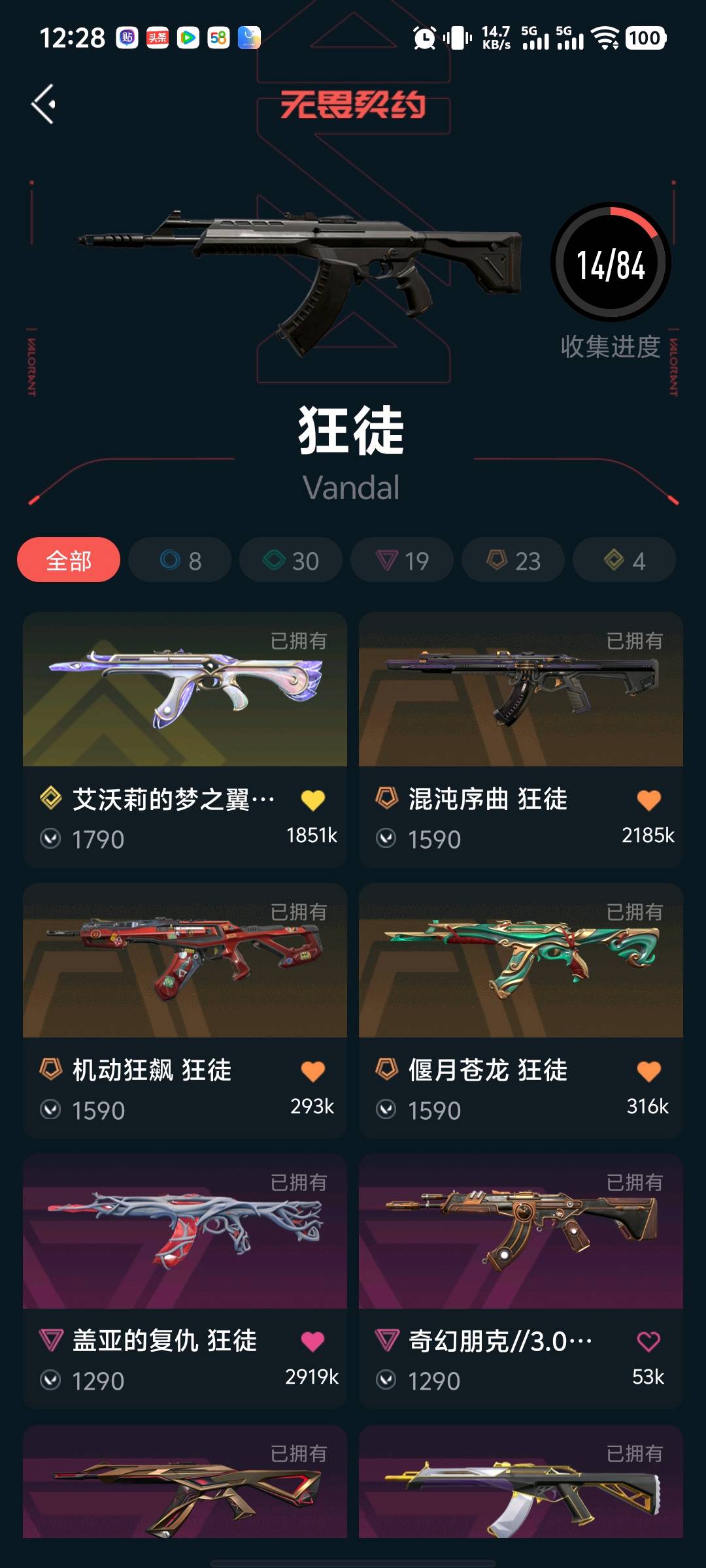Tap the heart on 机动狂飙 狂徒
Screen dimensions: 706x1568
pos(312,1071)
